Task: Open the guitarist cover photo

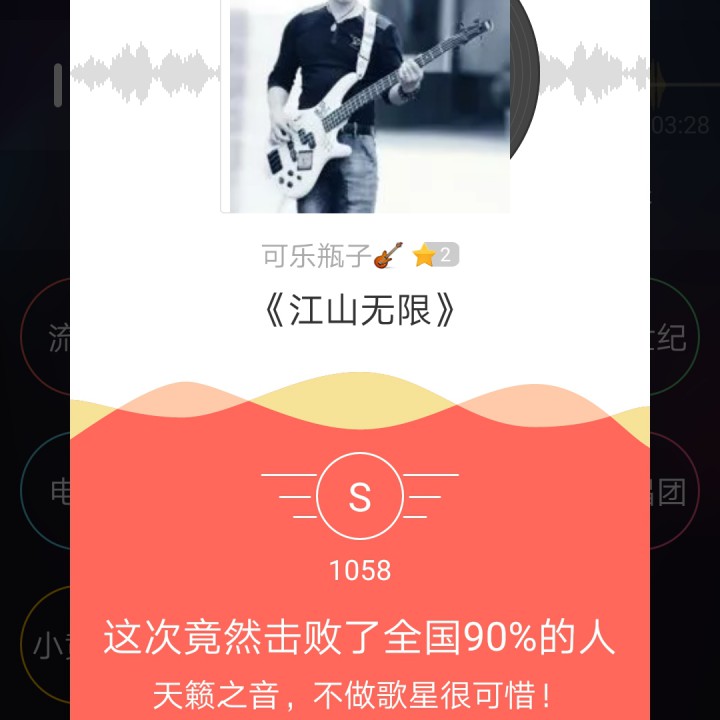Action: pos(366,106)
